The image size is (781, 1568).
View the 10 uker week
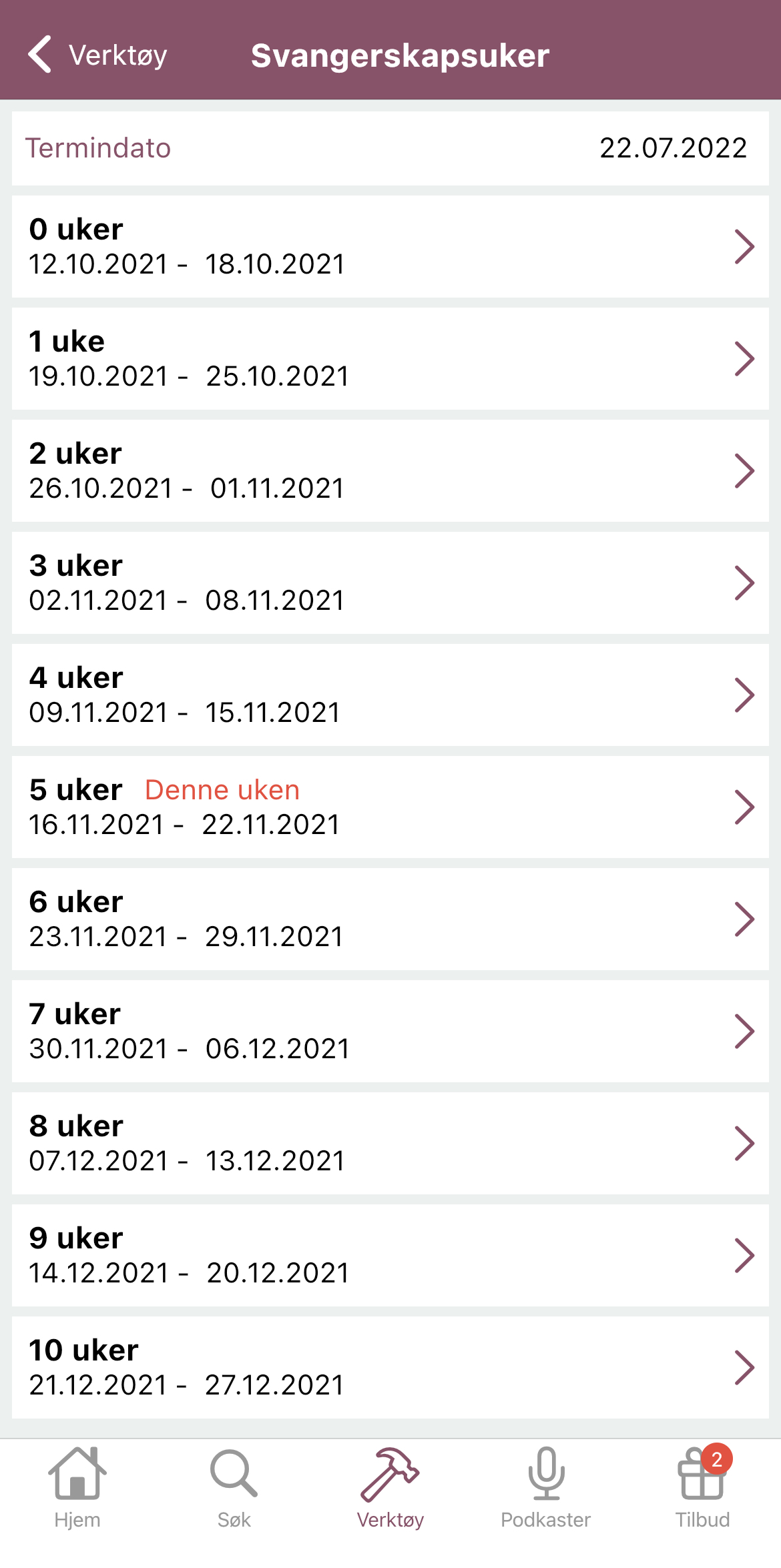click(390, 1367)
